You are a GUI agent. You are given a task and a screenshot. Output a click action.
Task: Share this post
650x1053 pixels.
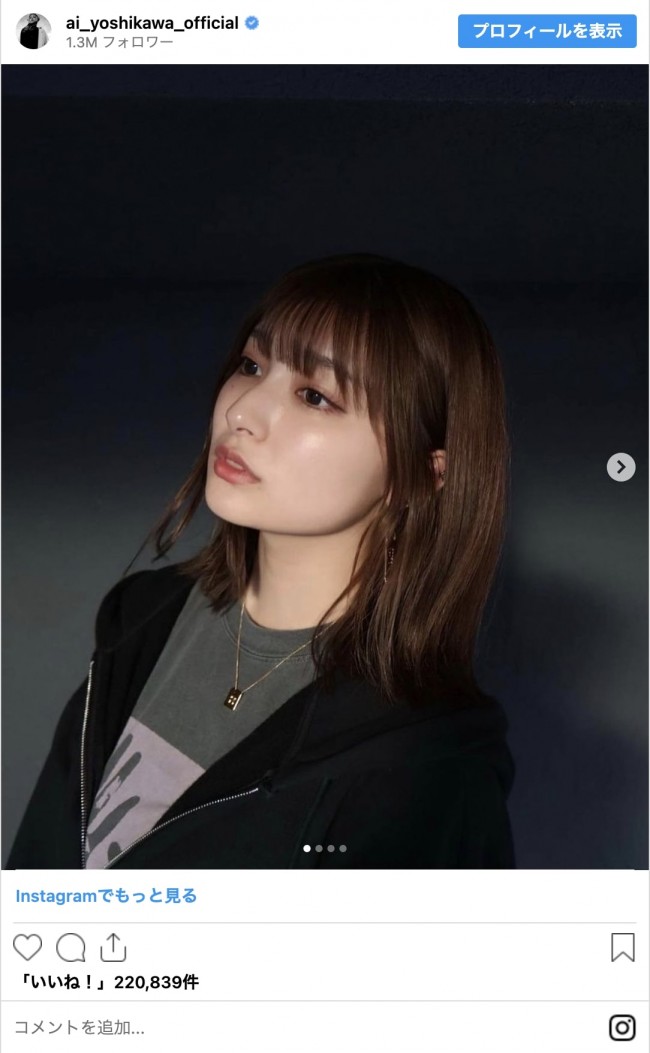[114, 946]
